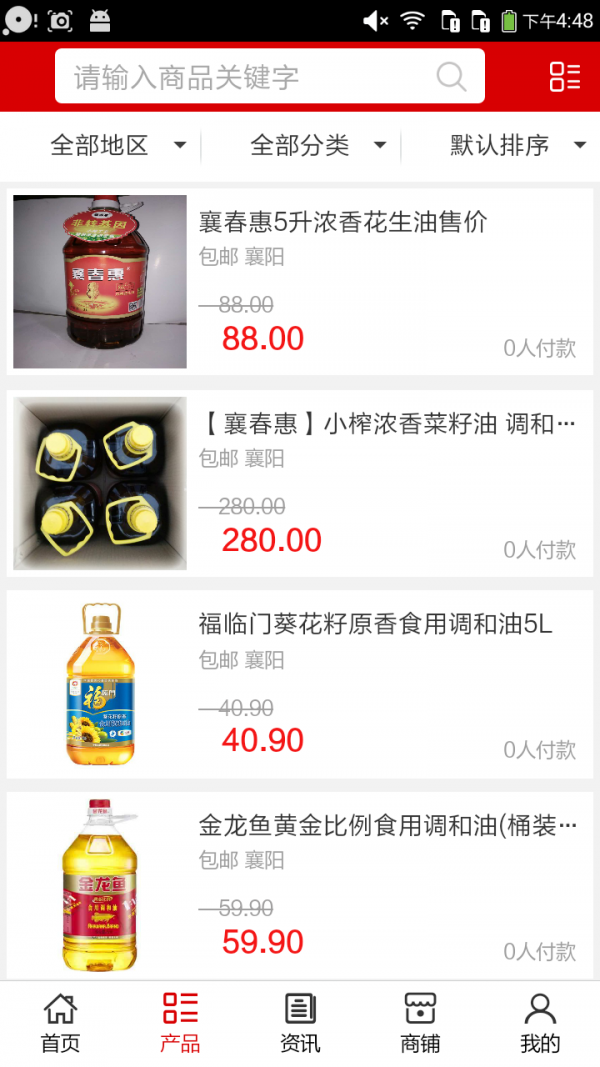600x1067 pixels.
Task: Select 金龙鱼黄金比例食用调和油 product
Action: pyautogui.click(x=387, y=826)
